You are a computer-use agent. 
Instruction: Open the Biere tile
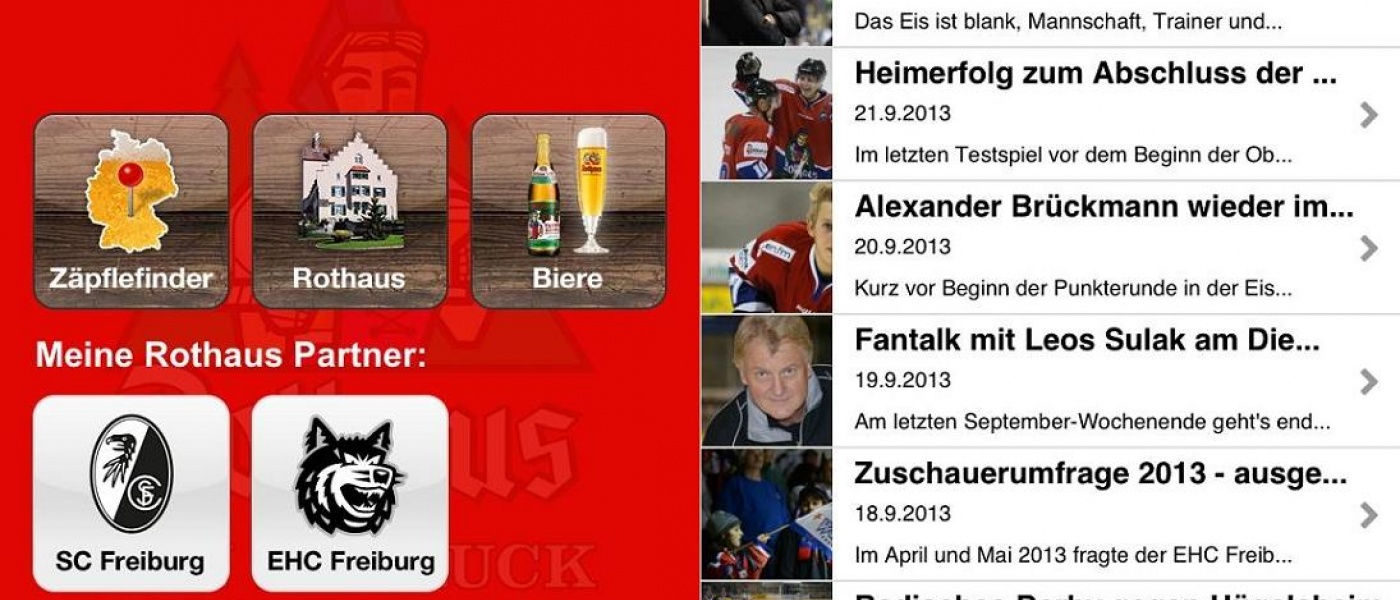[568, 211]
